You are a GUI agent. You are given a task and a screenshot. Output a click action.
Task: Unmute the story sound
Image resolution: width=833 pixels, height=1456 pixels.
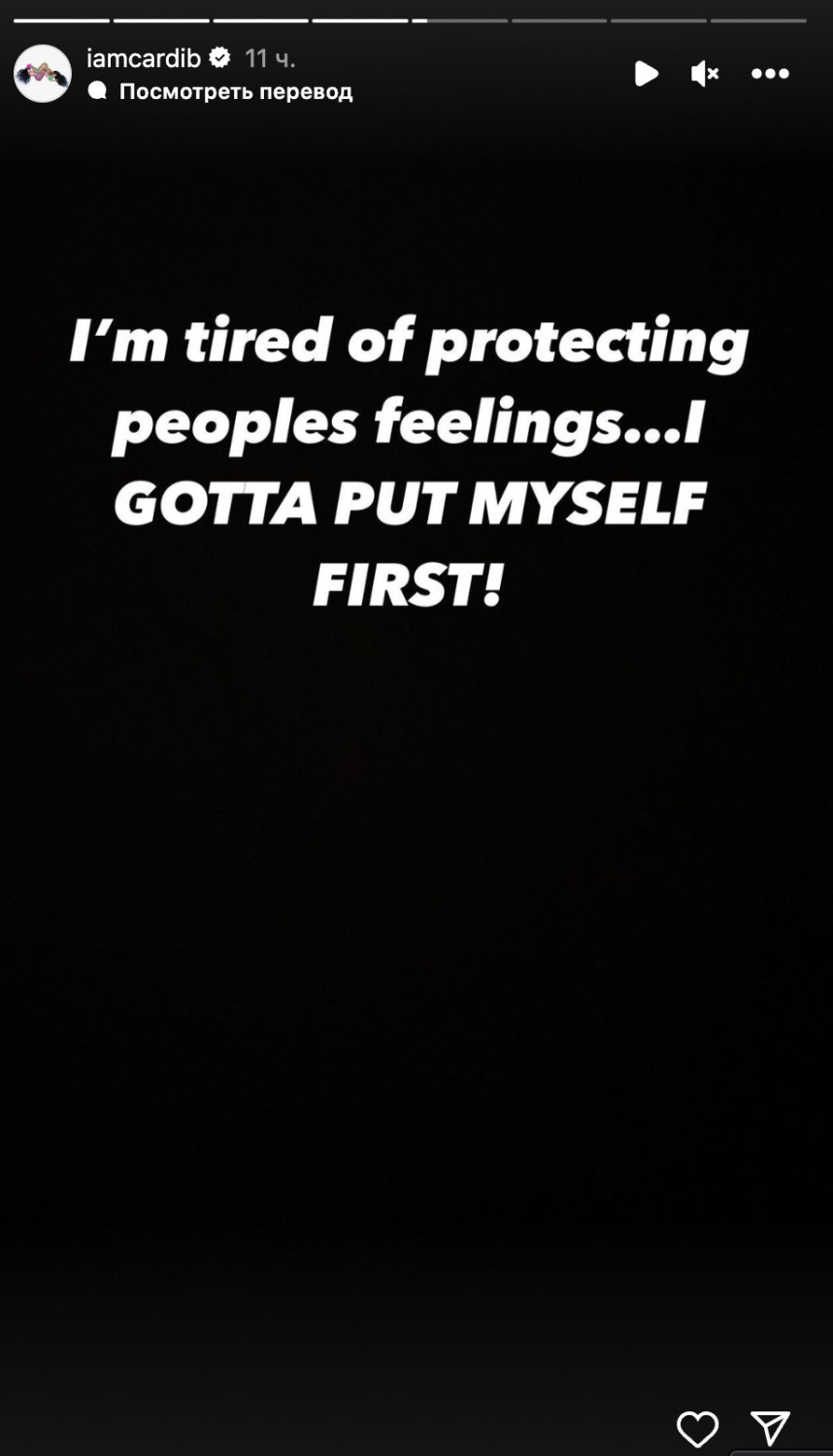click(705, 74)
